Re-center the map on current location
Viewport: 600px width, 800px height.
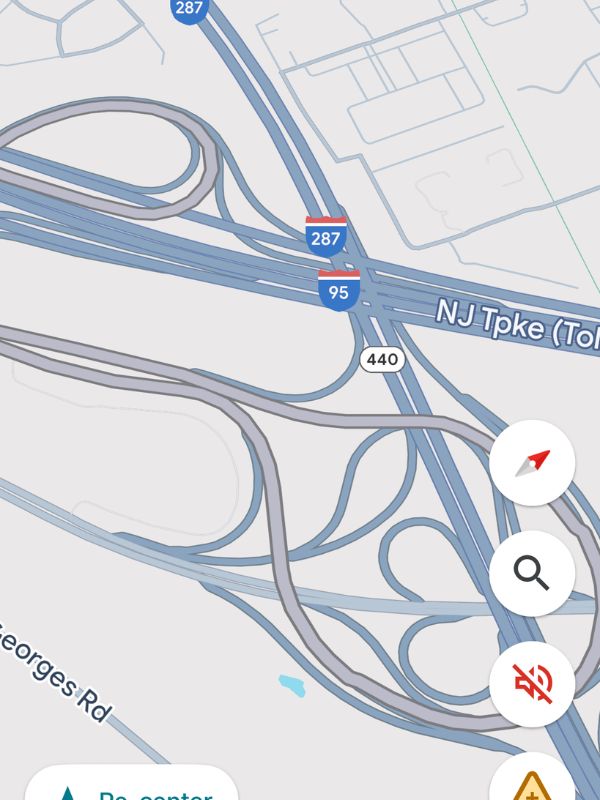(130, 788)
